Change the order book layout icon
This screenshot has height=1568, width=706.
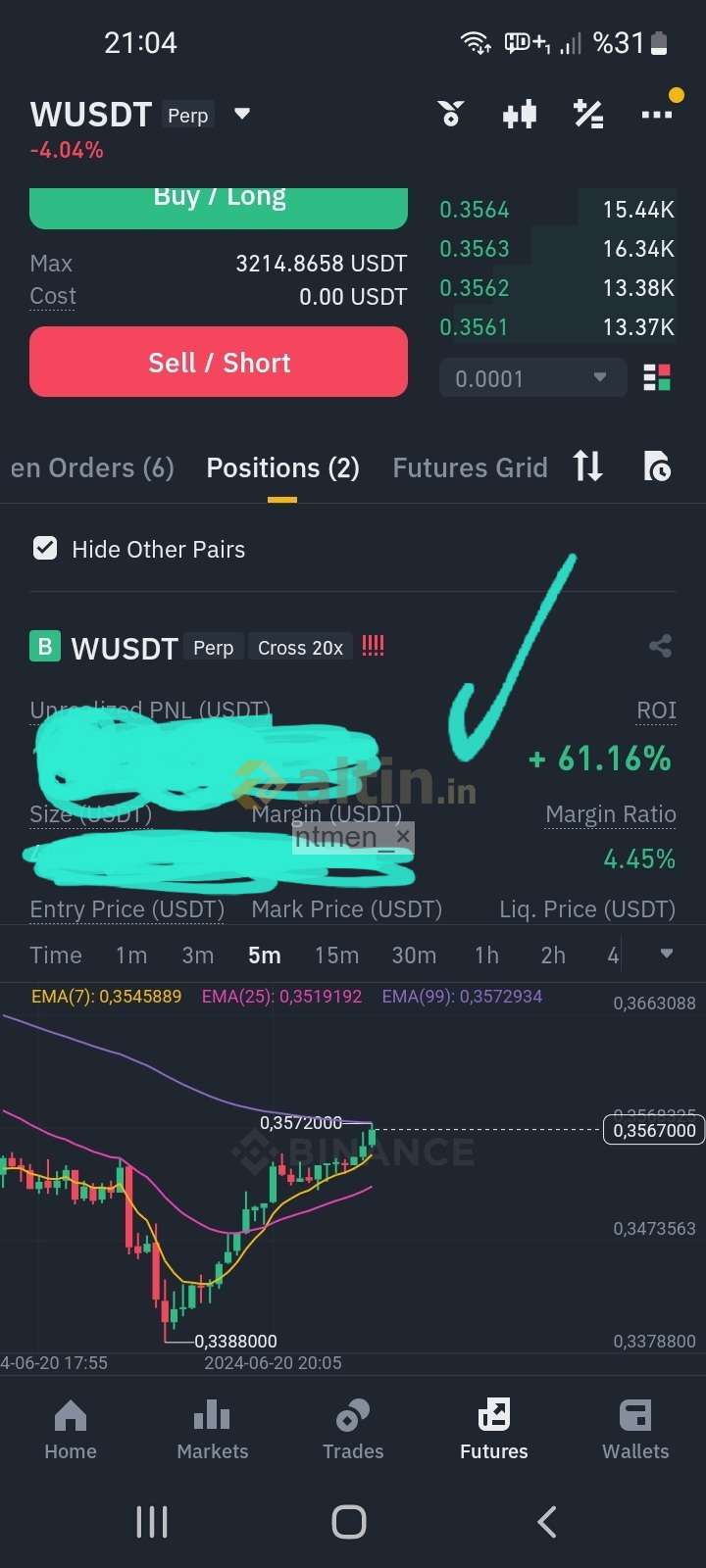tap(657, 378)
